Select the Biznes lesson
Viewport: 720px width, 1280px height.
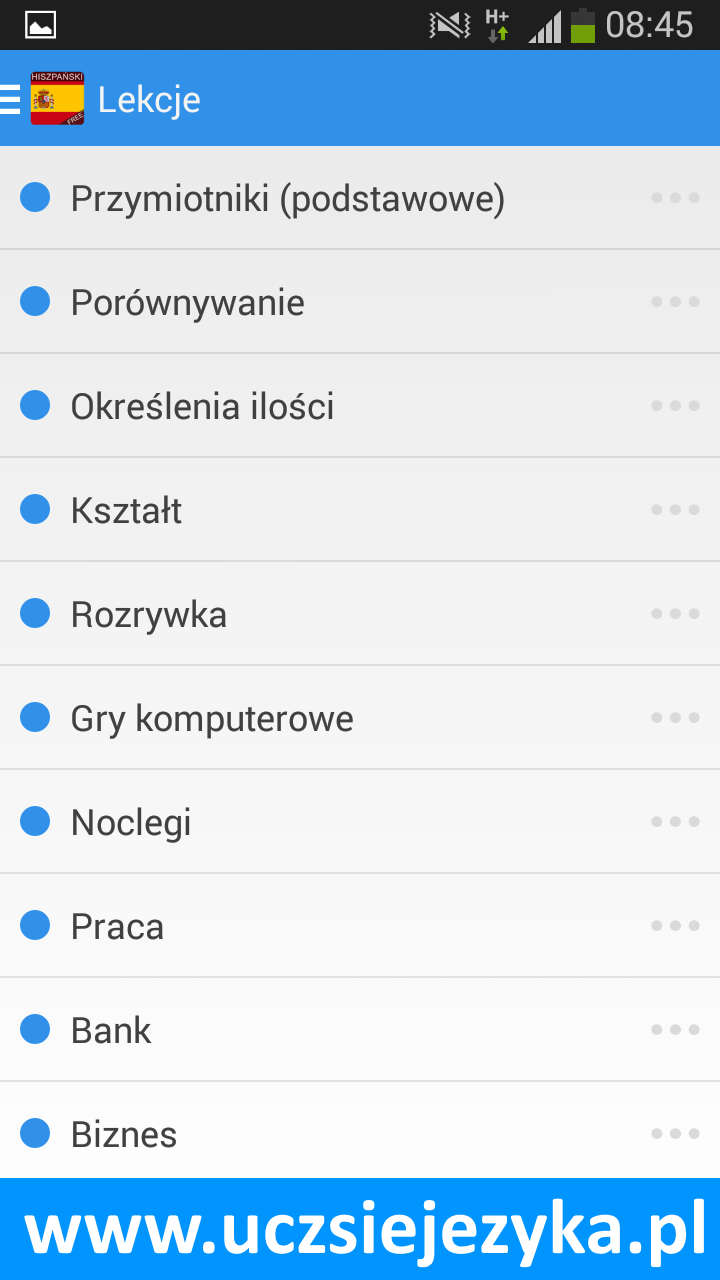360,1131
